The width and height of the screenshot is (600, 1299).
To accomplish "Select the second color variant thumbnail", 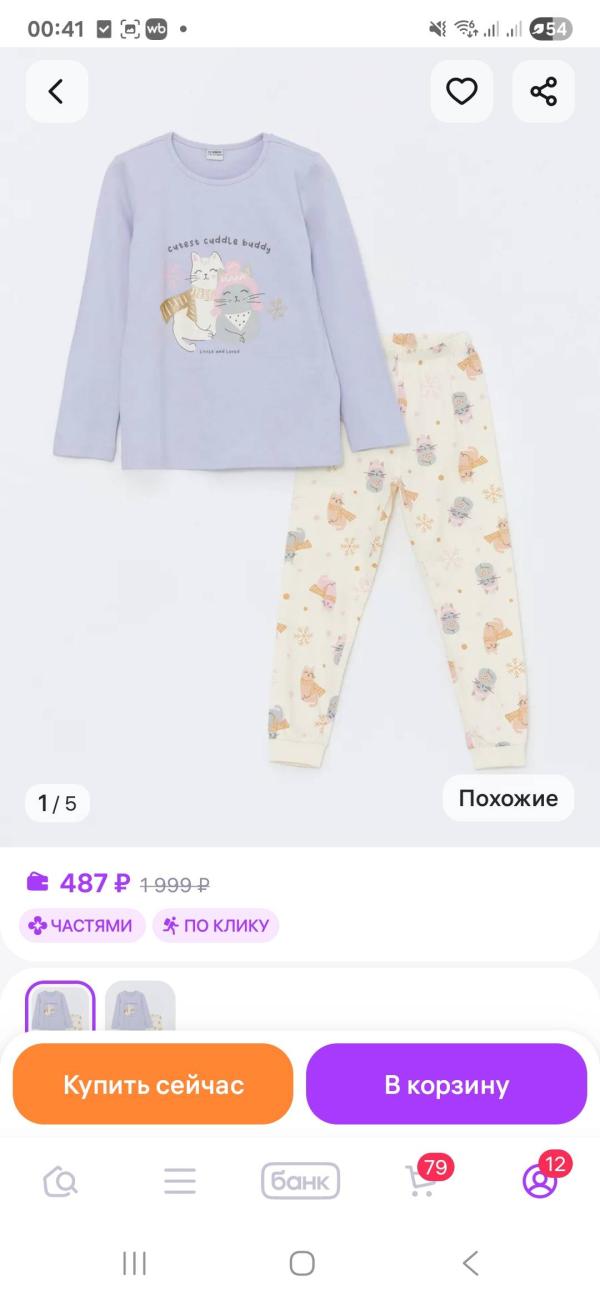I will [140, 1008].
